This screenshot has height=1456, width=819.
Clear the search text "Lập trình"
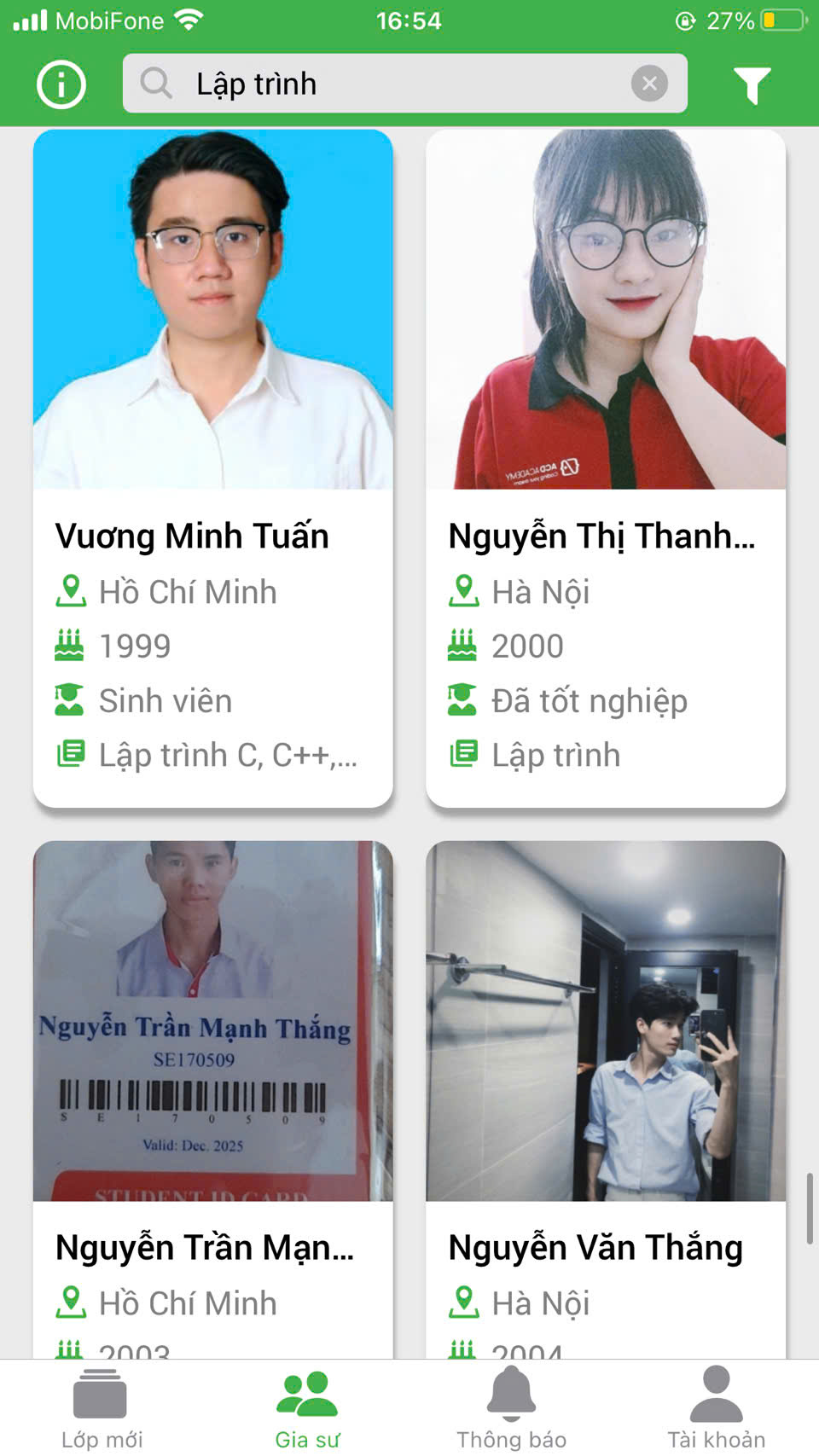649,84
